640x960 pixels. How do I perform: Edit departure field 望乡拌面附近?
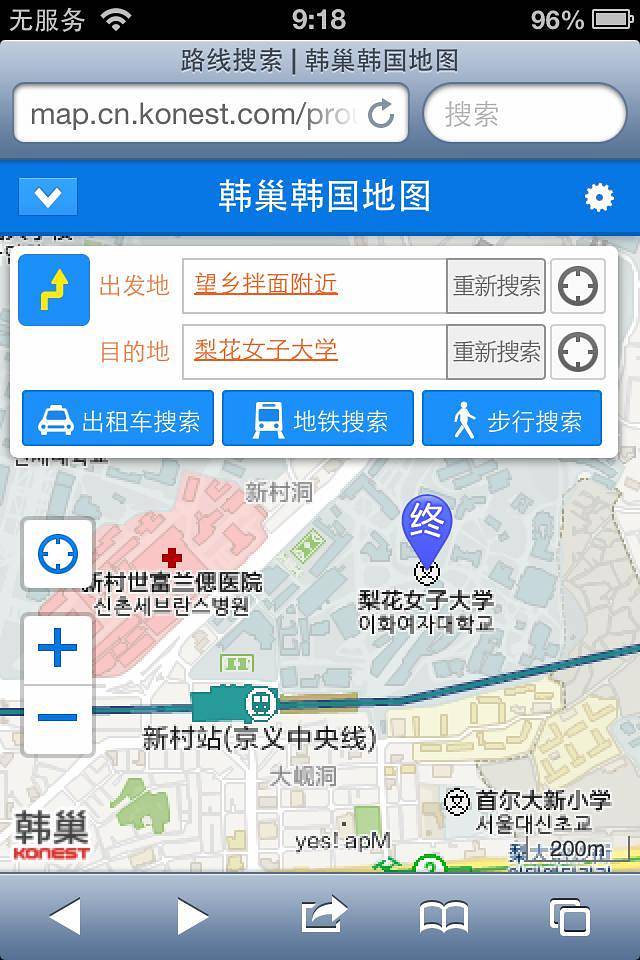(314, 286)
